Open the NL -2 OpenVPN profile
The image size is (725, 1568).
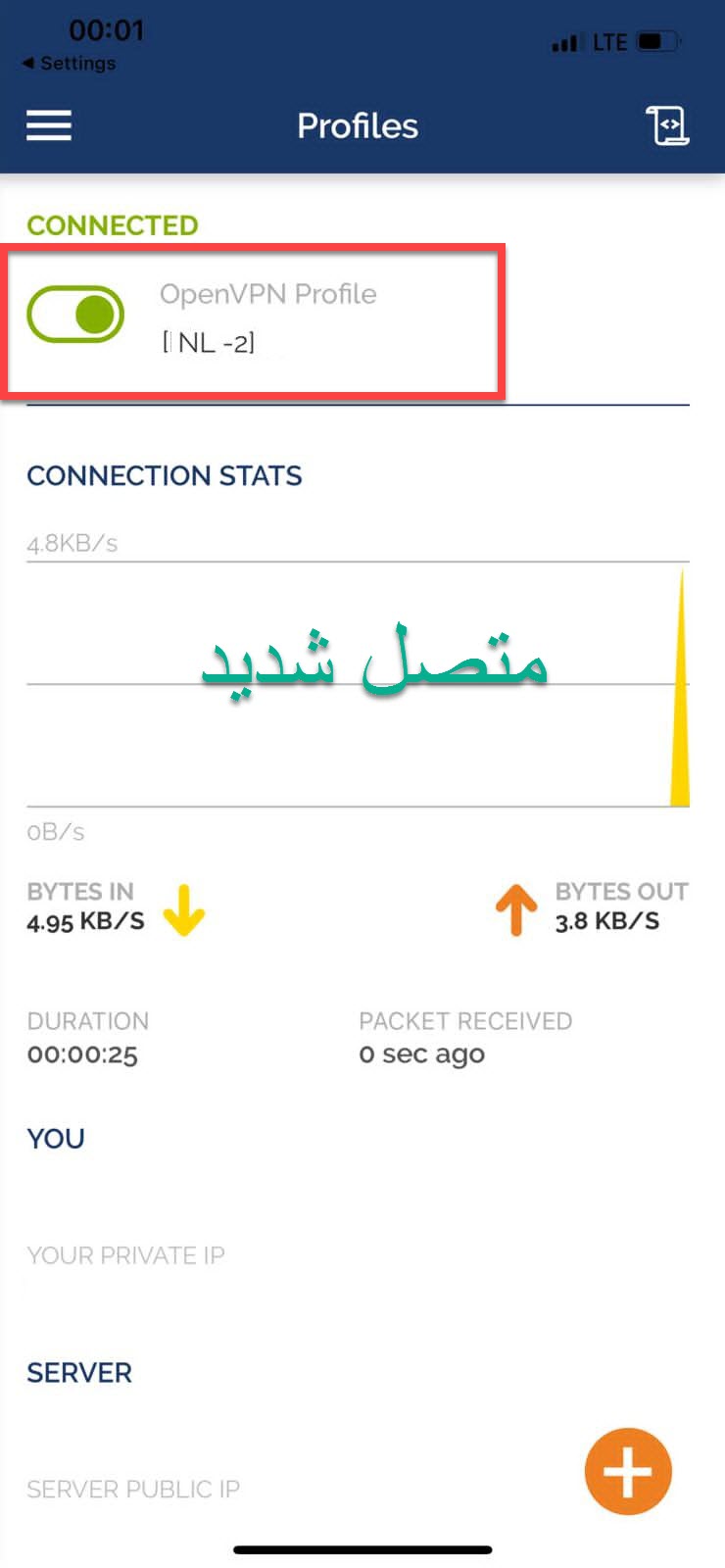coord(268,318)
